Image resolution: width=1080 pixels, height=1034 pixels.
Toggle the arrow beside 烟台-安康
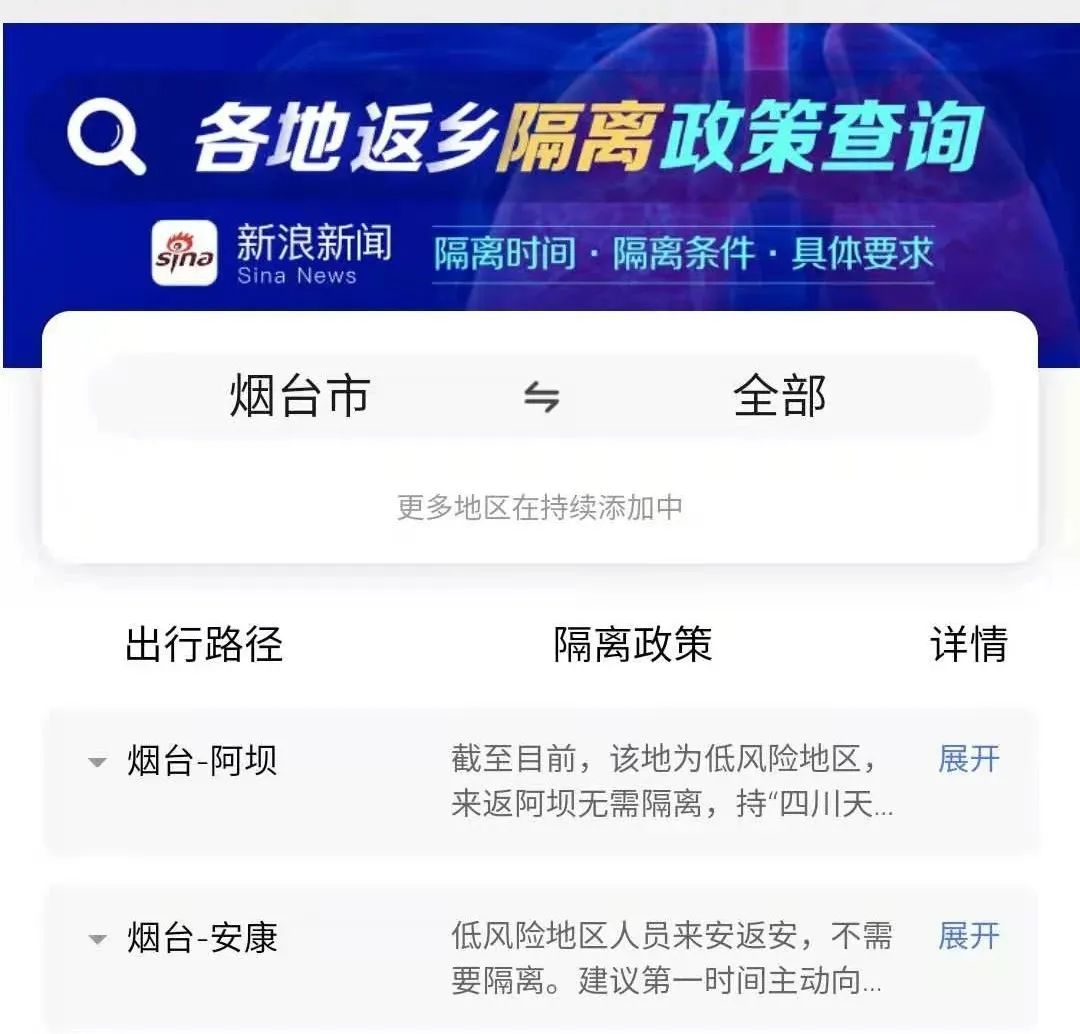pyautogui.click(x=97, y=939)
